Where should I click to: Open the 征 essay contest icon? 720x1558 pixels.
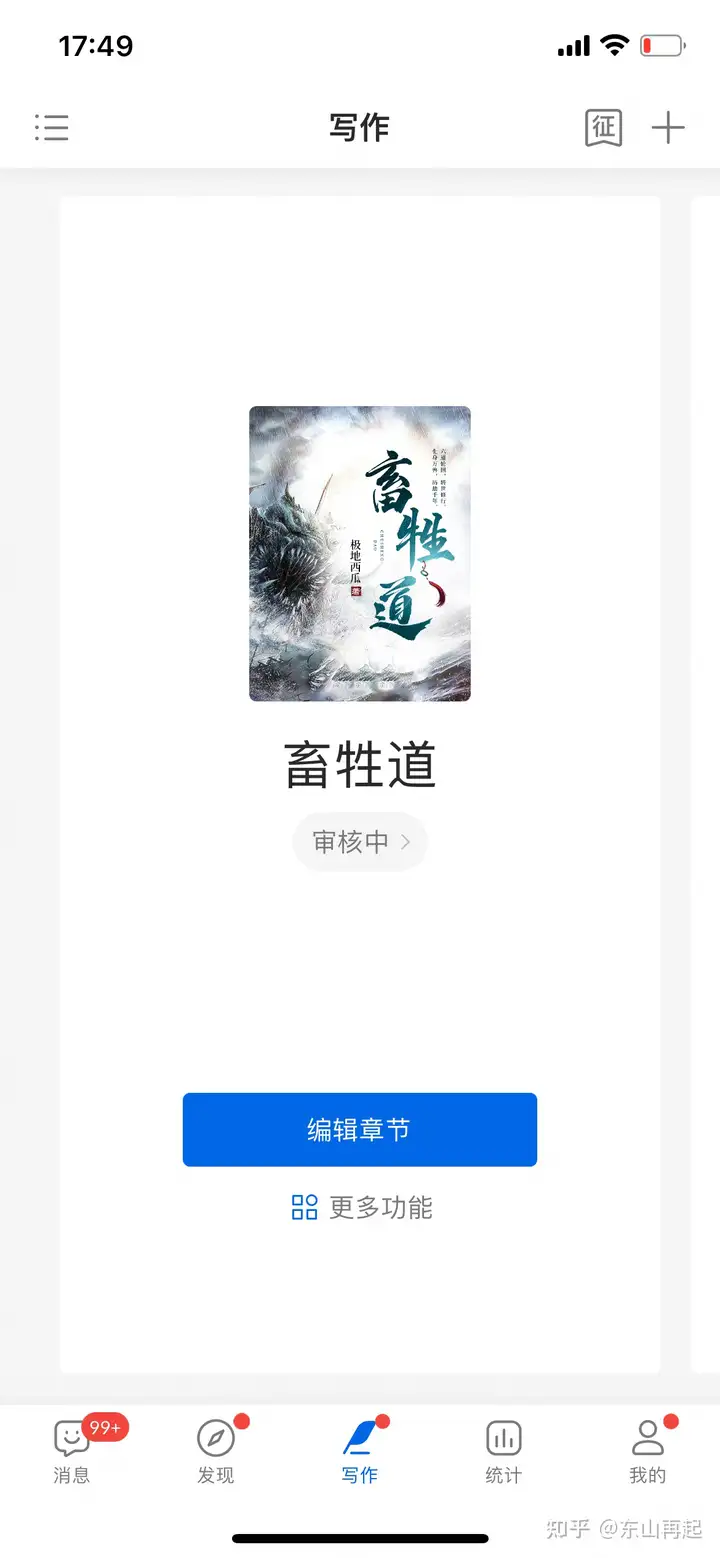click(x=603, y=128)
